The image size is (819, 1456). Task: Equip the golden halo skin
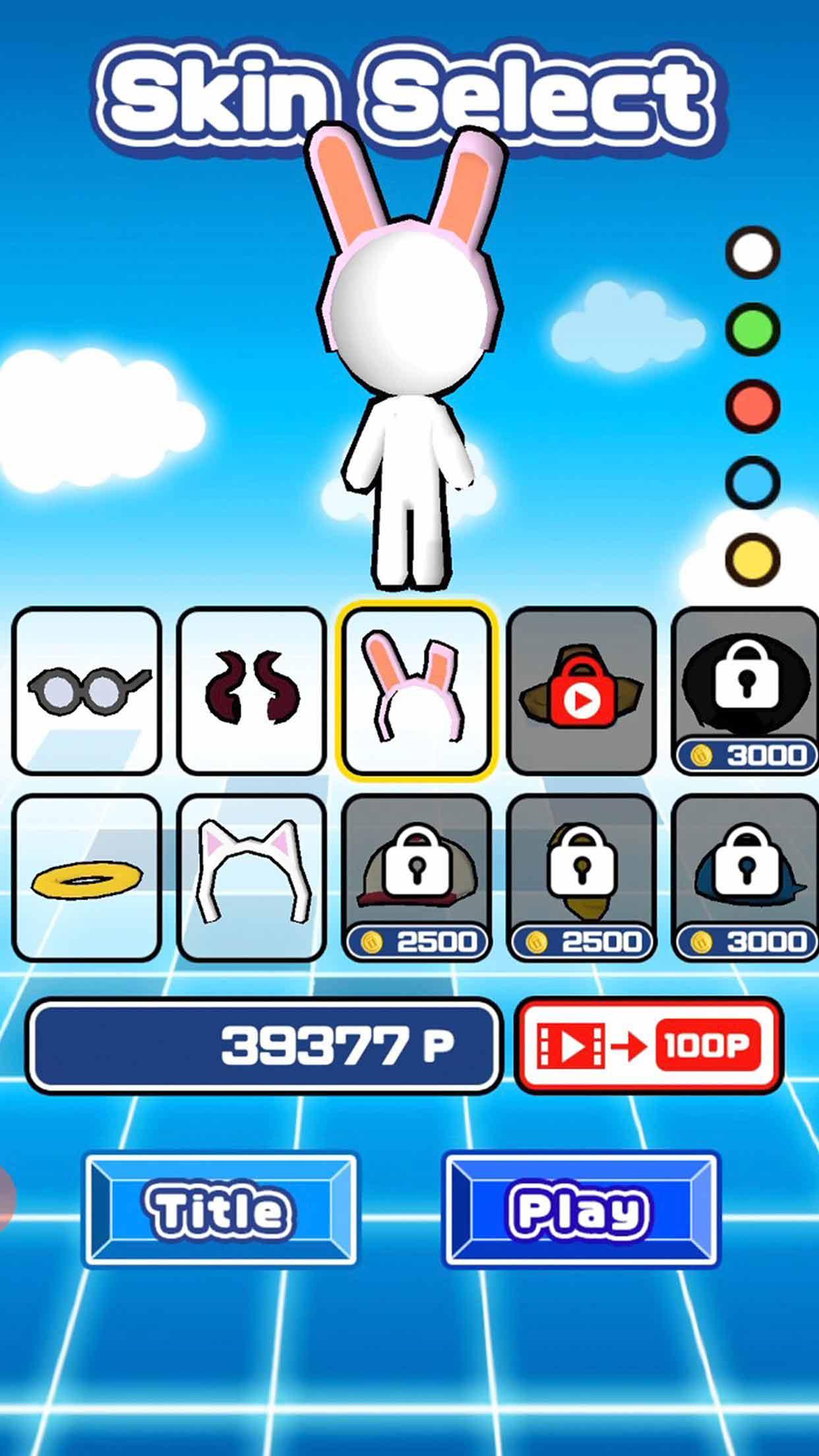86,877
